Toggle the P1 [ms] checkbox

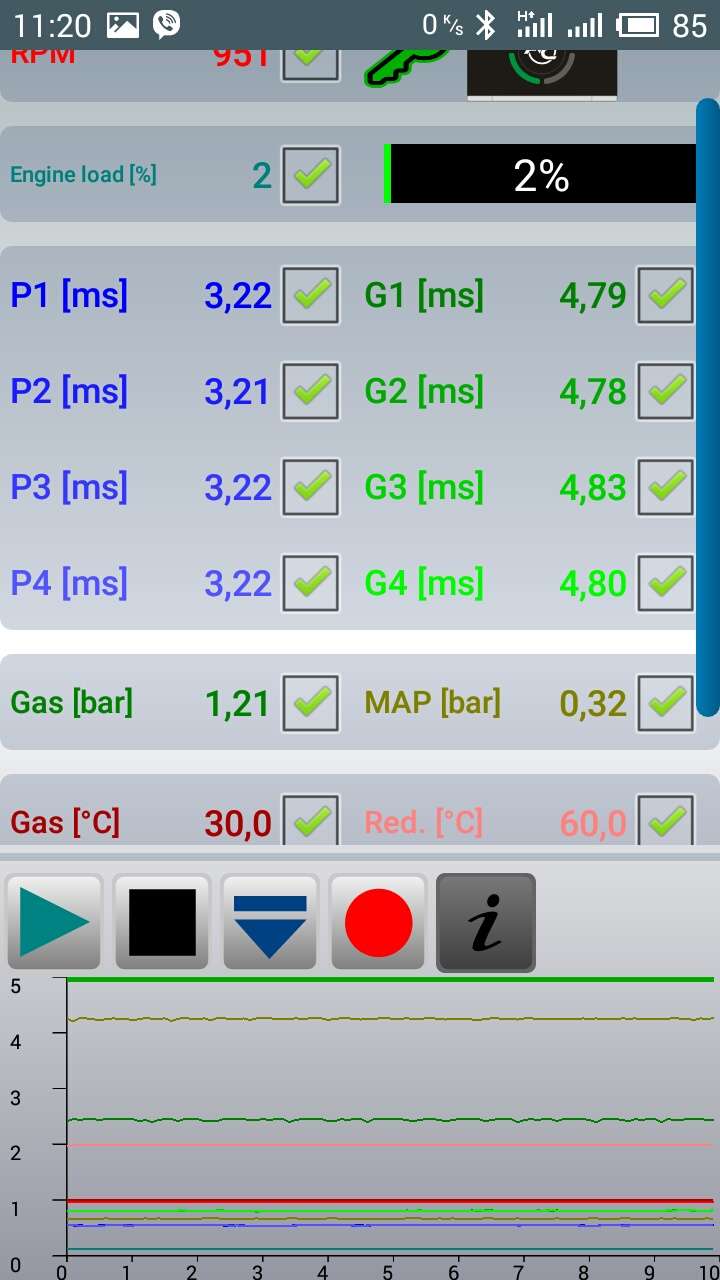[x=311, y=295]
